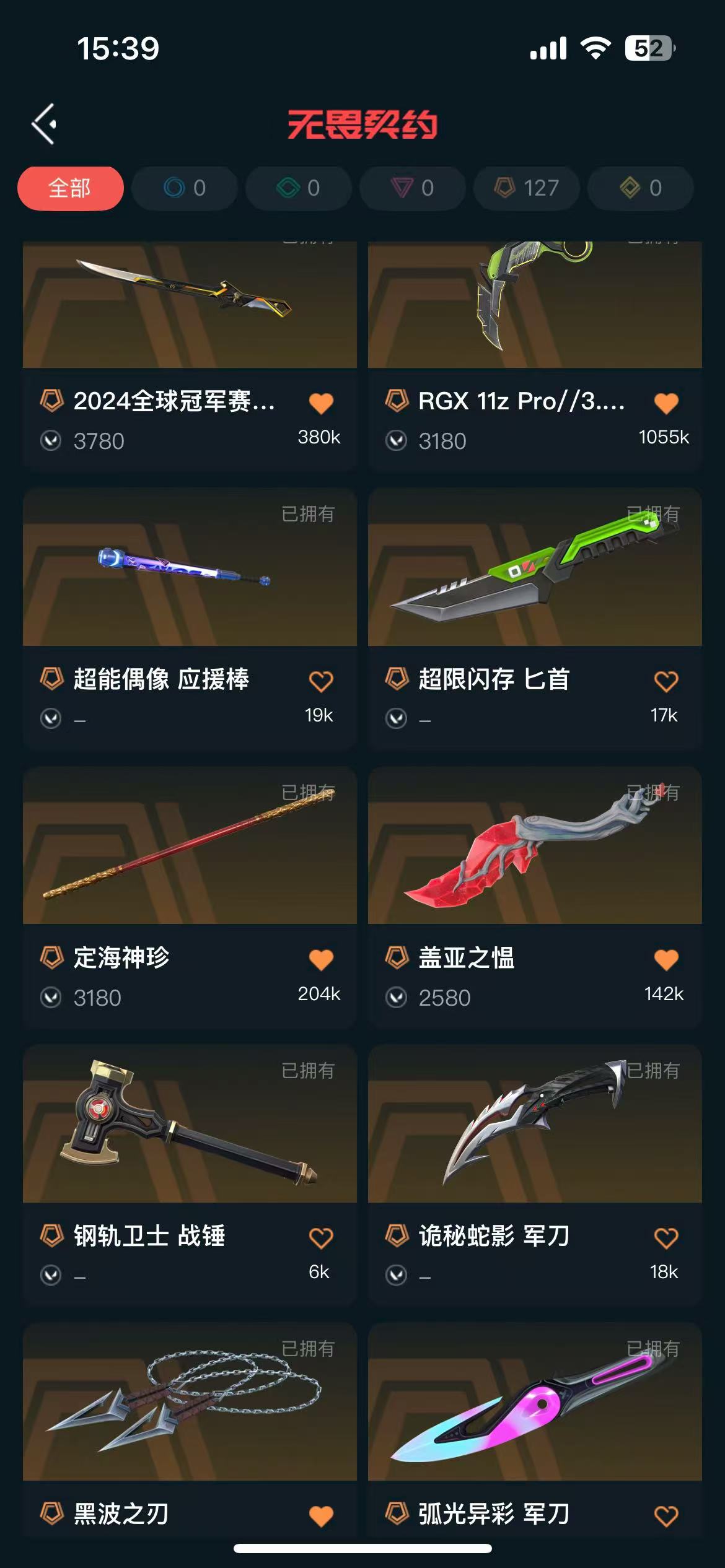Like the 弧光异彩 军刀 skin
The image size is (725, 1568).
tap(666, 1516)
